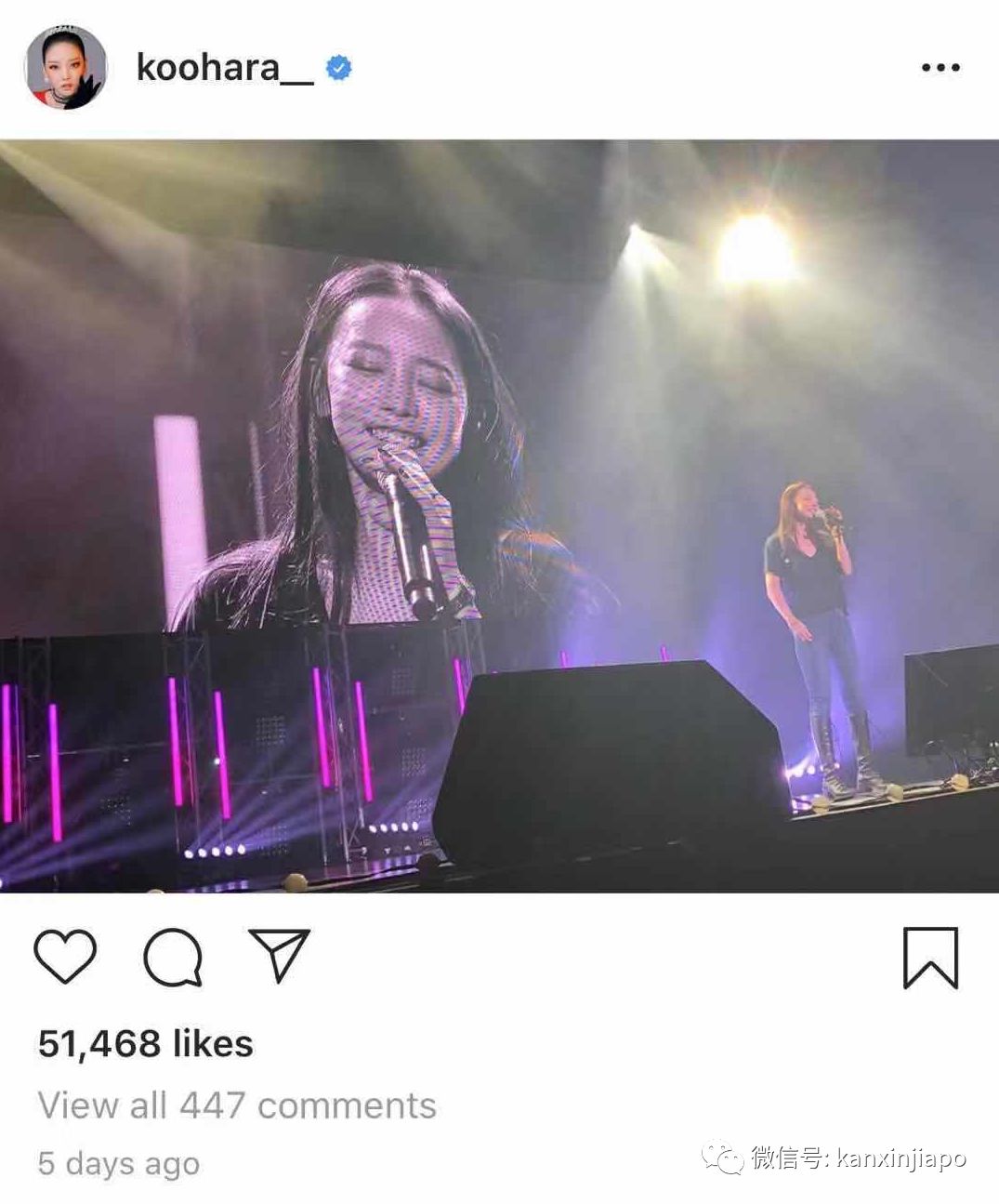Viewport: 999px width, 1204px height.
Task: View all 447 comments
Action: pos(237,1105)
